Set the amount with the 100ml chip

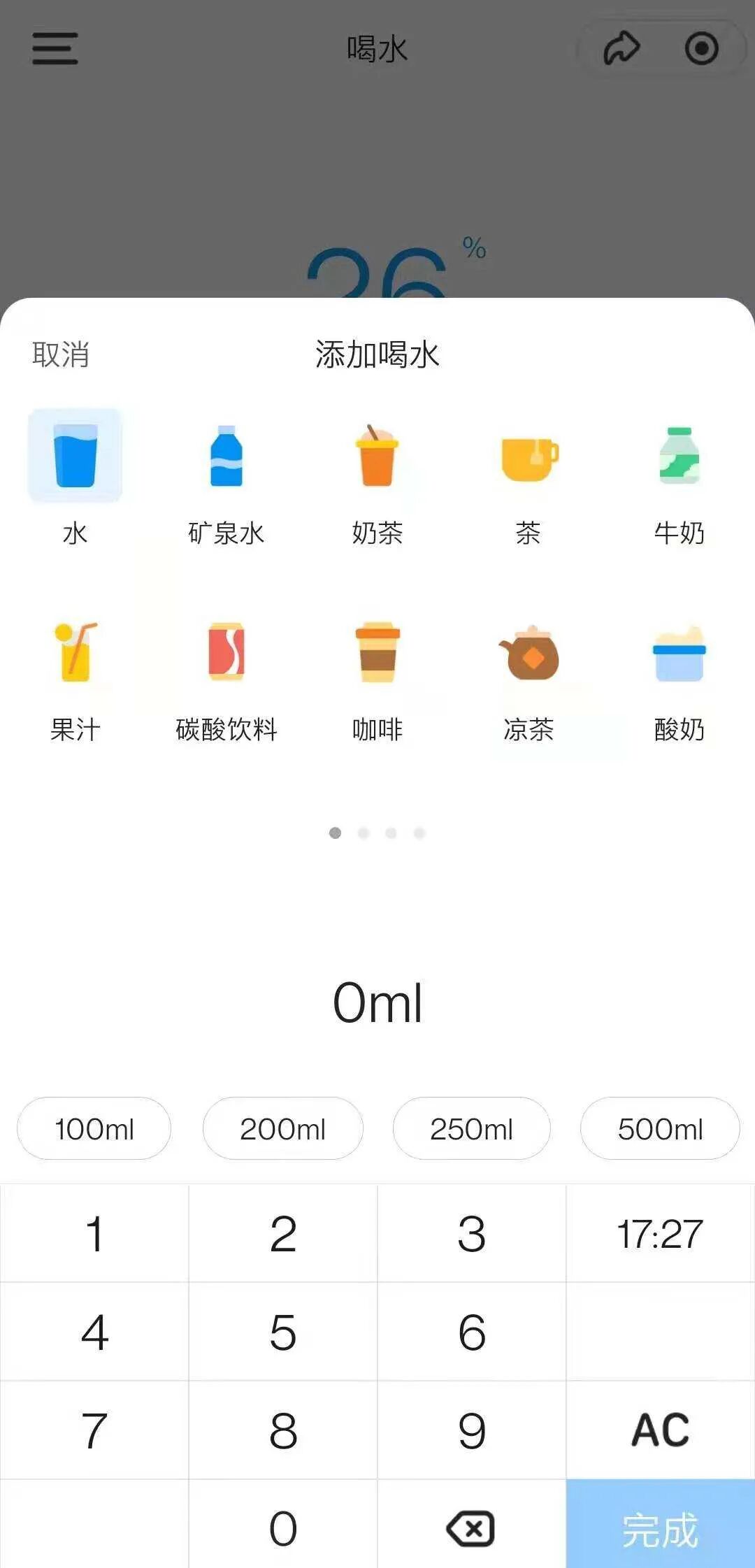pyautogui.click(x=94, y=1128)
